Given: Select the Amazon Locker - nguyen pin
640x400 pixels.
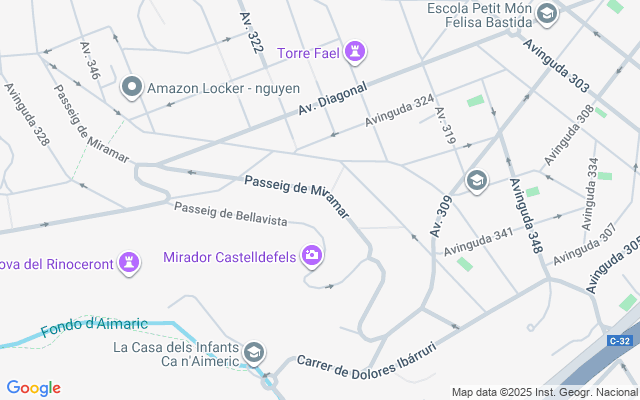Looking at the screenshot, I should tap(132, 88).
